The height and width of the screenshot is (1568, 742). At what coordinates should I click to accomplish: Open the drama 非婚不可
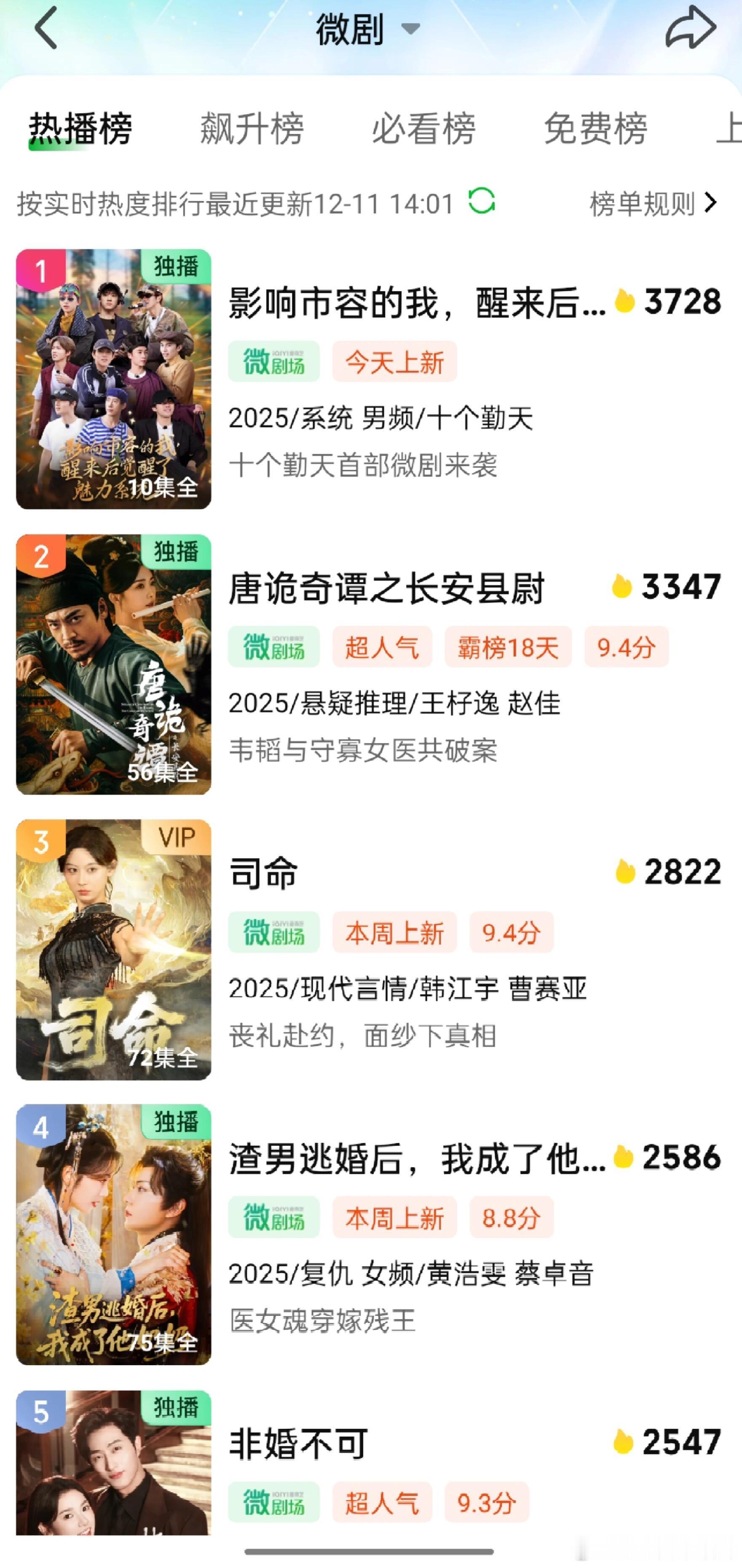coord(298,1443)
